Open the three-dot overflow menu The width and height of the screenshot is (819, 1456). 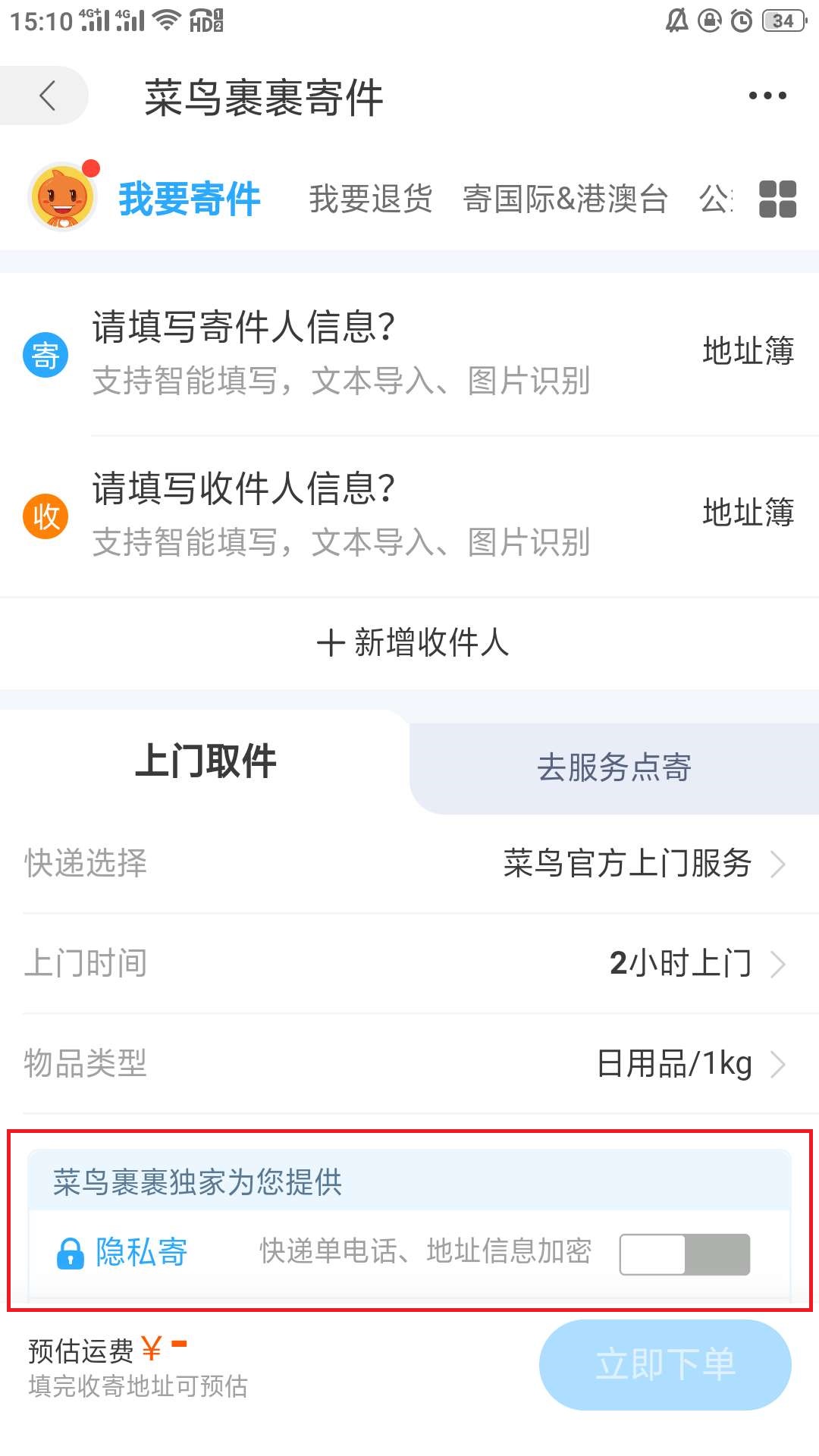coord(767,96)
